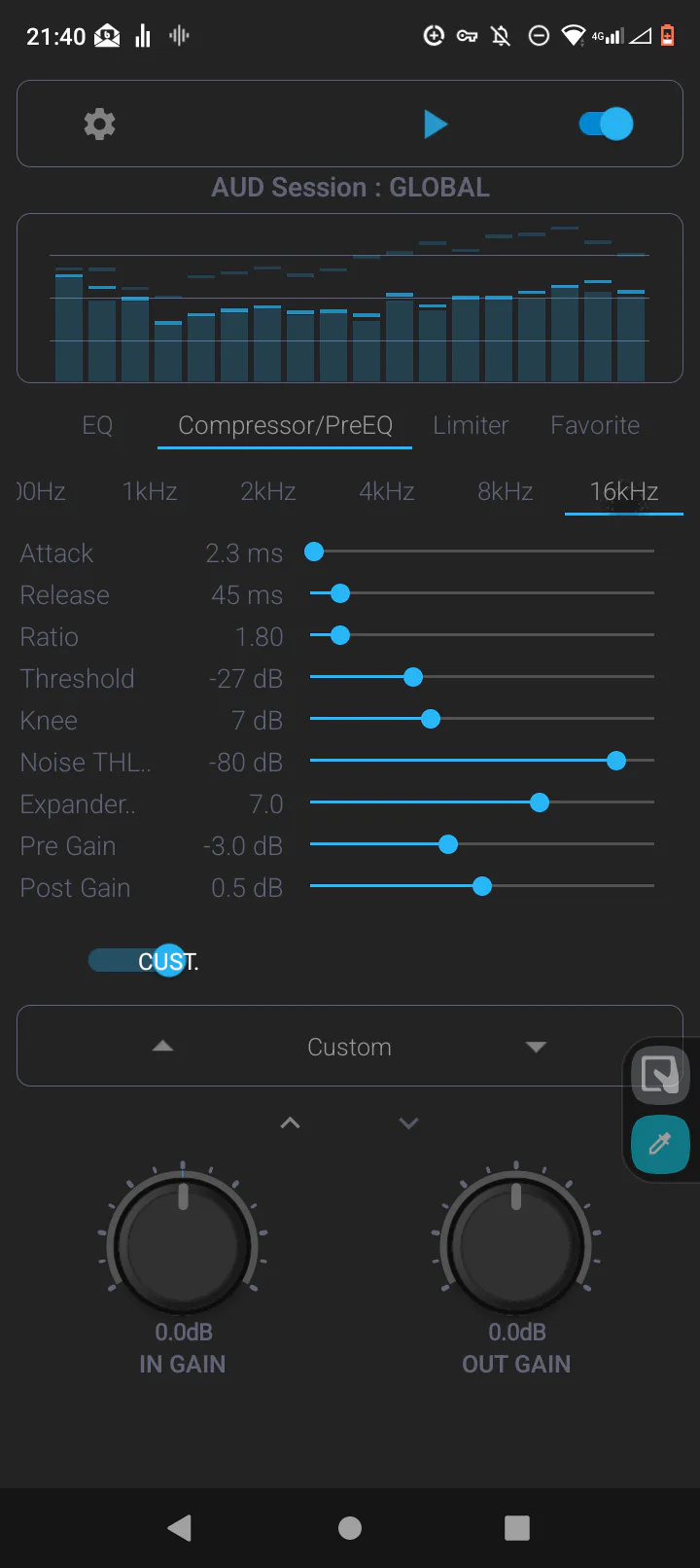Tap the Threshold slider track

point(481,677)
